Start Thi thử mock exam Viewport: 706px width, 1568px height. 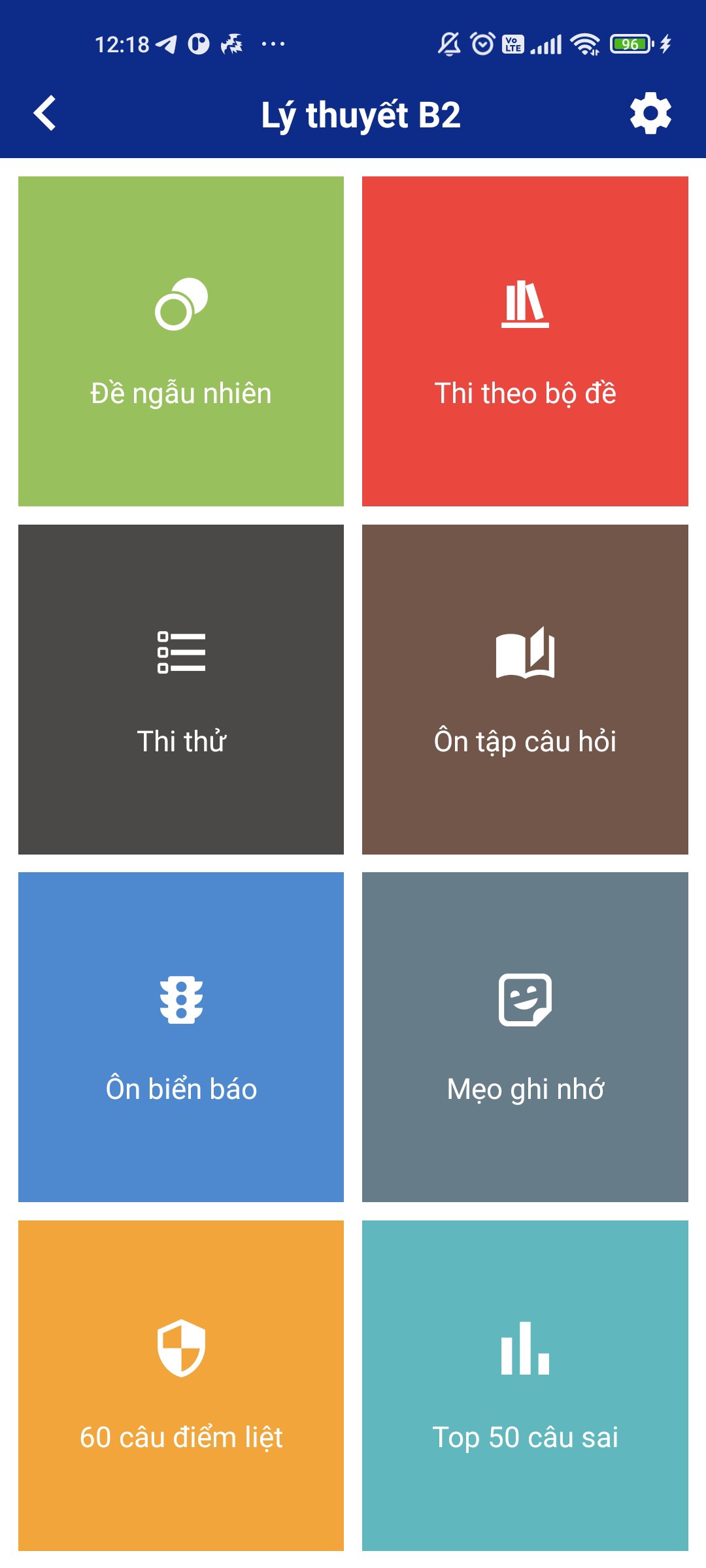[x=181, y=689]
